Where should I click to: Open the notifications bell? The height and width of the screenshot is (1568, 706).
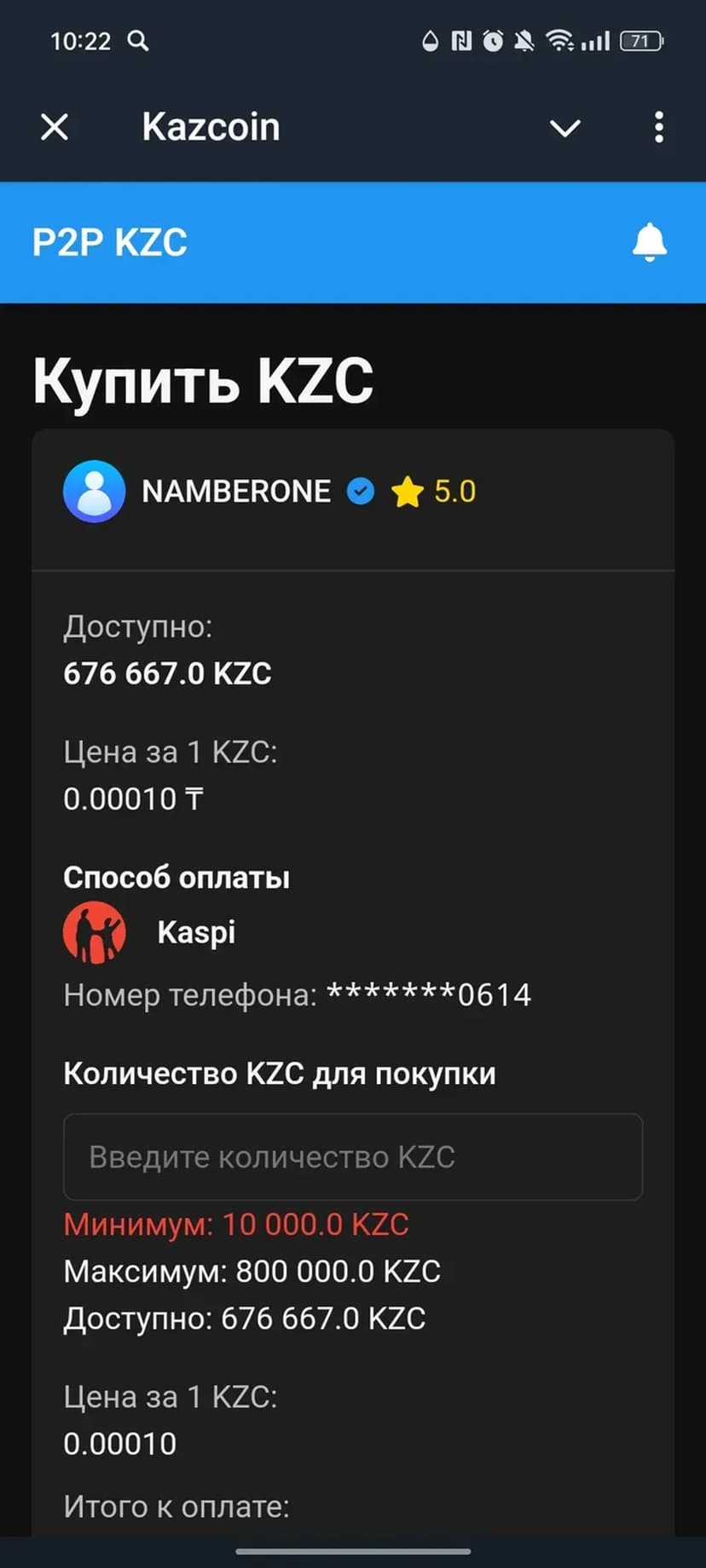pyautogui.click(x=649, y=242)
